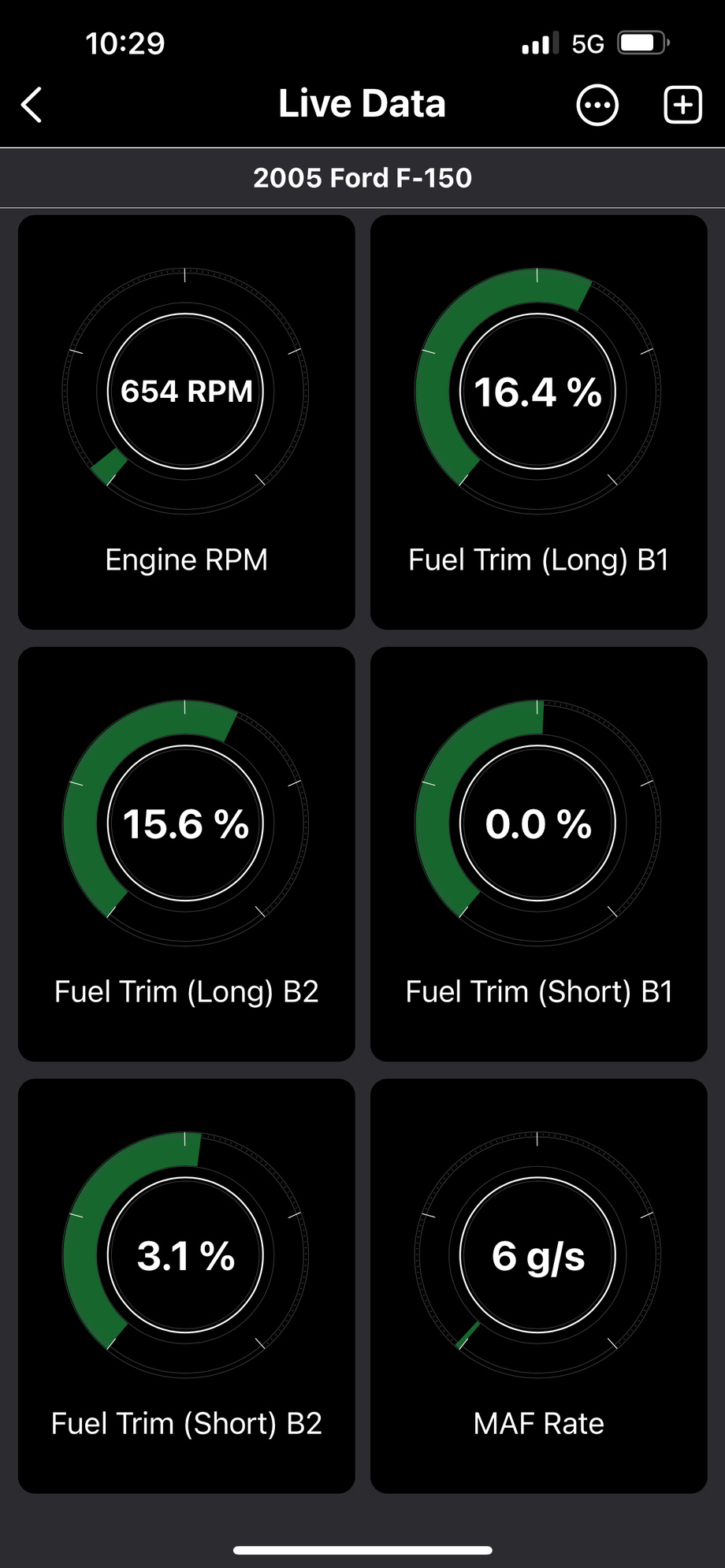Tap the back chevron arrow
This screenshot has width=725, height=1568.
(x=30, y=103)
